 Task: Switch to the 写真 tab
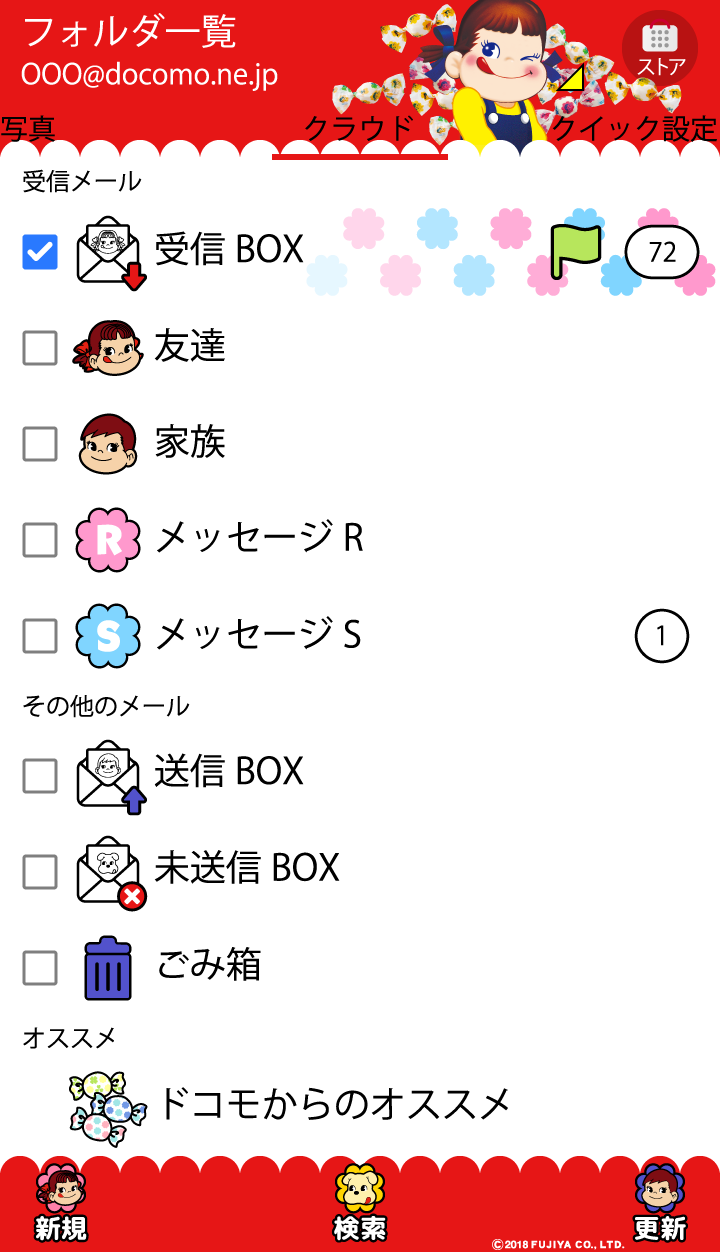pos(28,129)
